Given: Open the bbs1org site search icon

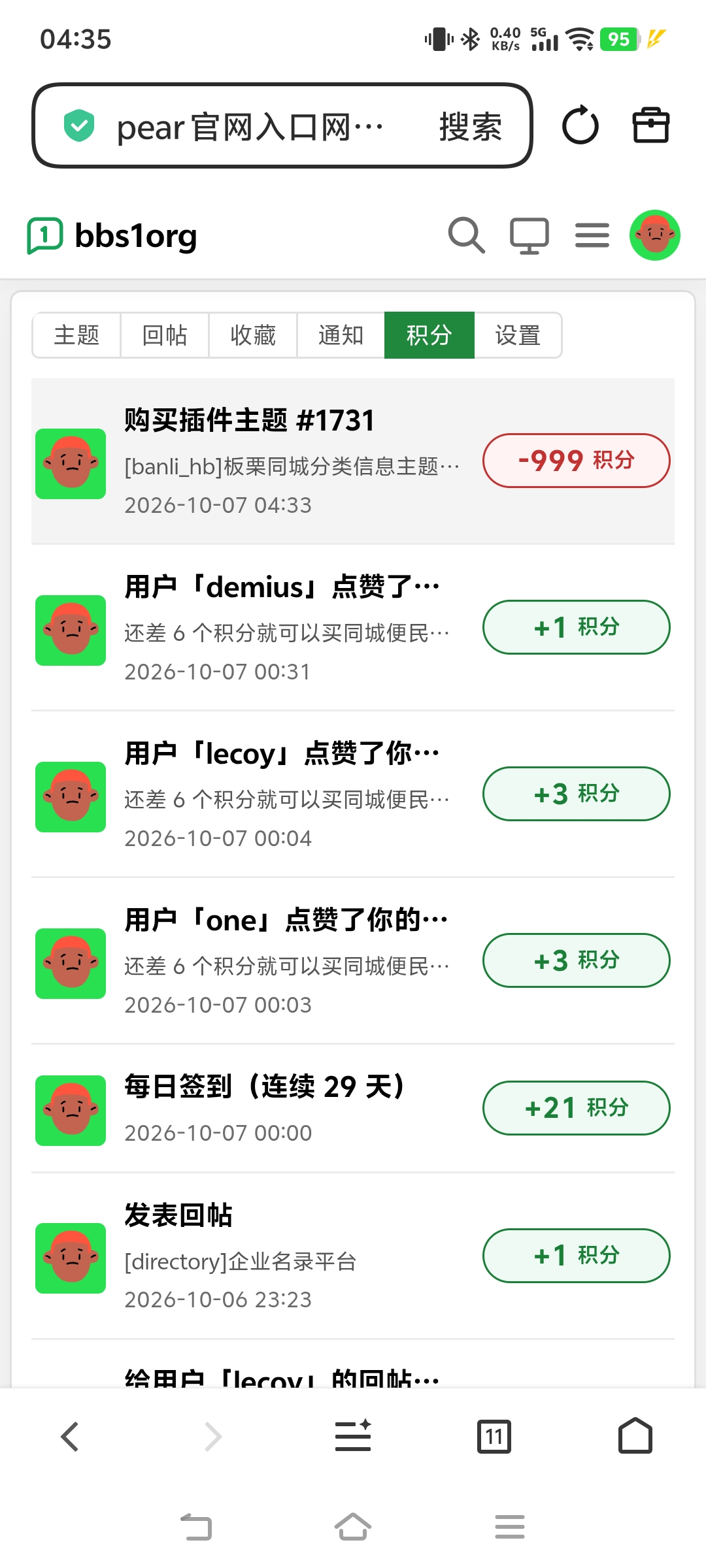Looking at the screenshot, I should (466, 235).
